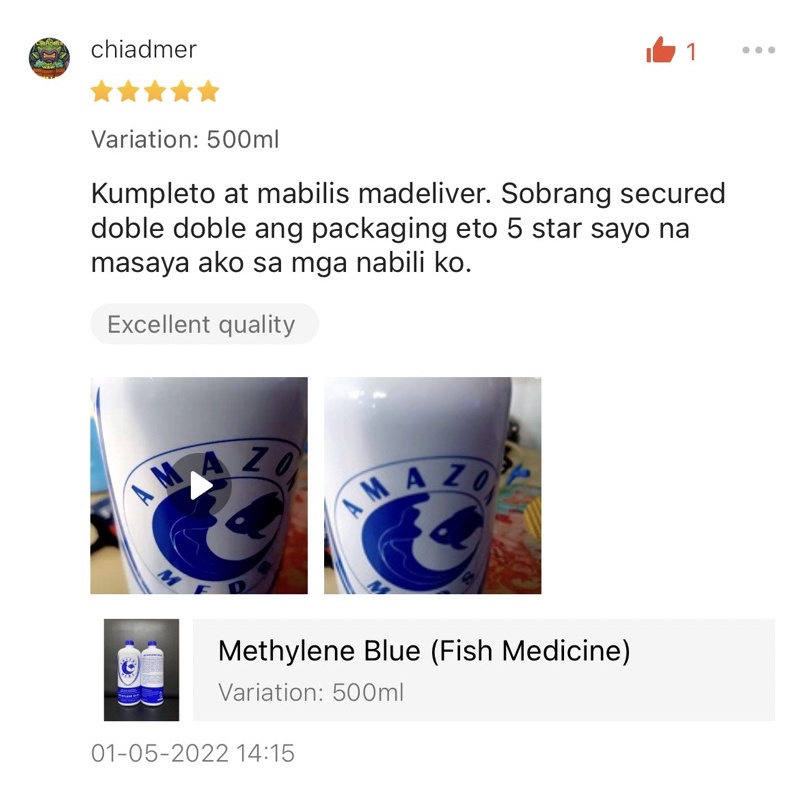800x800 pixels.
Task: Open chiadmer's profile avatar
Action: click(49, 58)
